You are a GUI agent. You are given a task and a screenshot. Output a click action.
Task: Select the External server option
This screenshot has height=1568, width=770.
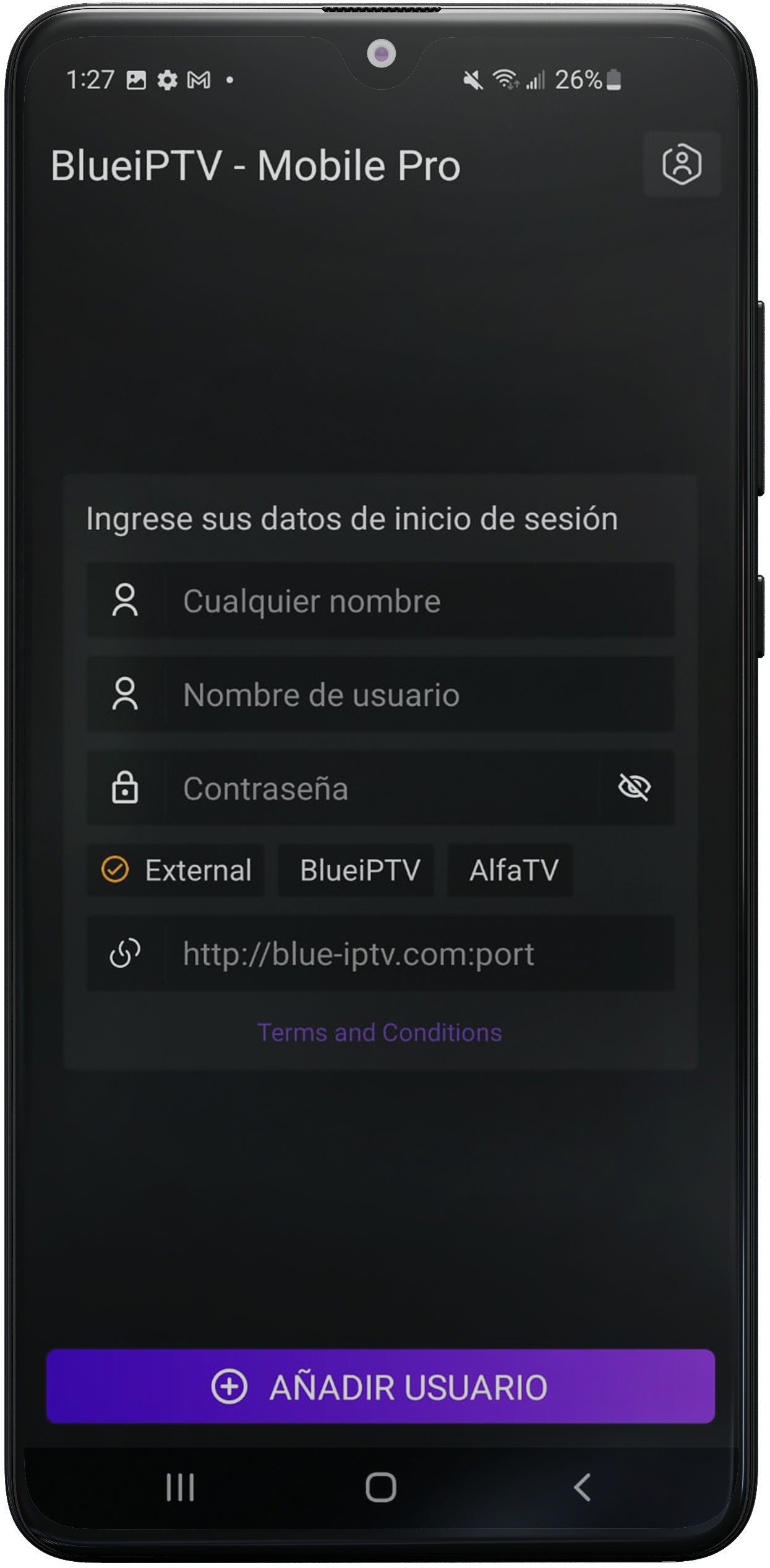coord(176,870)
